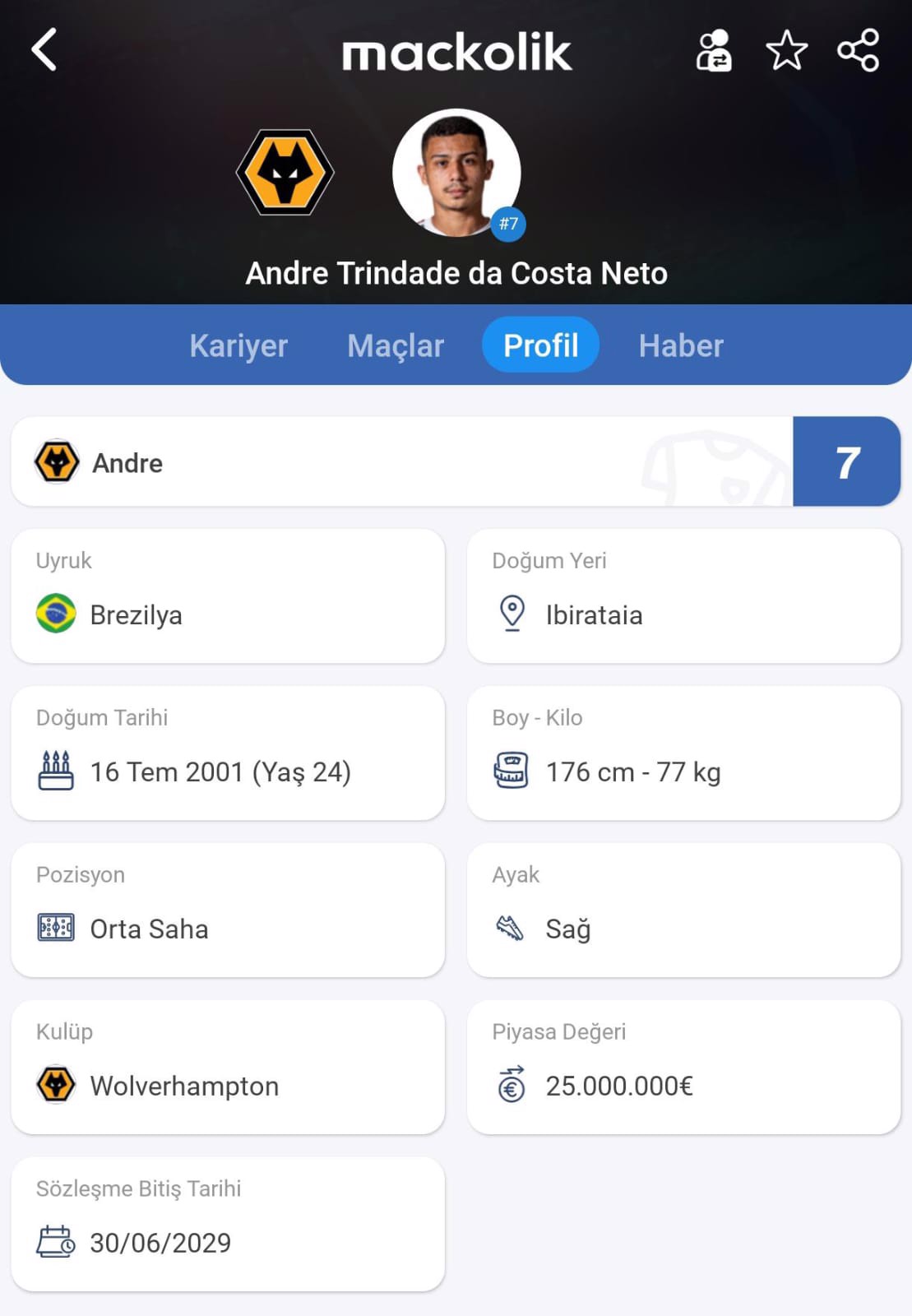This screenshot has height=1316, width=912.
Task: Open the player comparison icon
Action: click(713, 51)
